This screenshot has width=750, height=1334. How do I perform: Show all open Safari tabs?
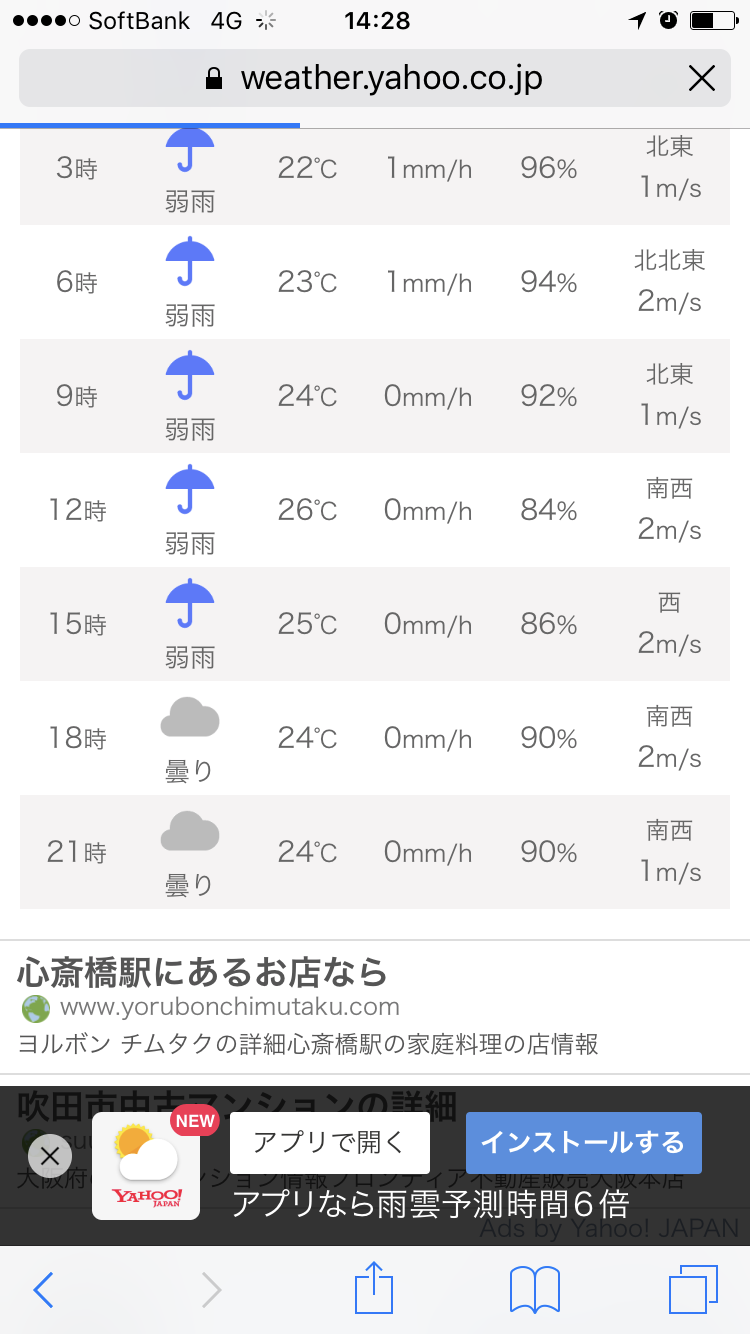[x=692, y=1290]
